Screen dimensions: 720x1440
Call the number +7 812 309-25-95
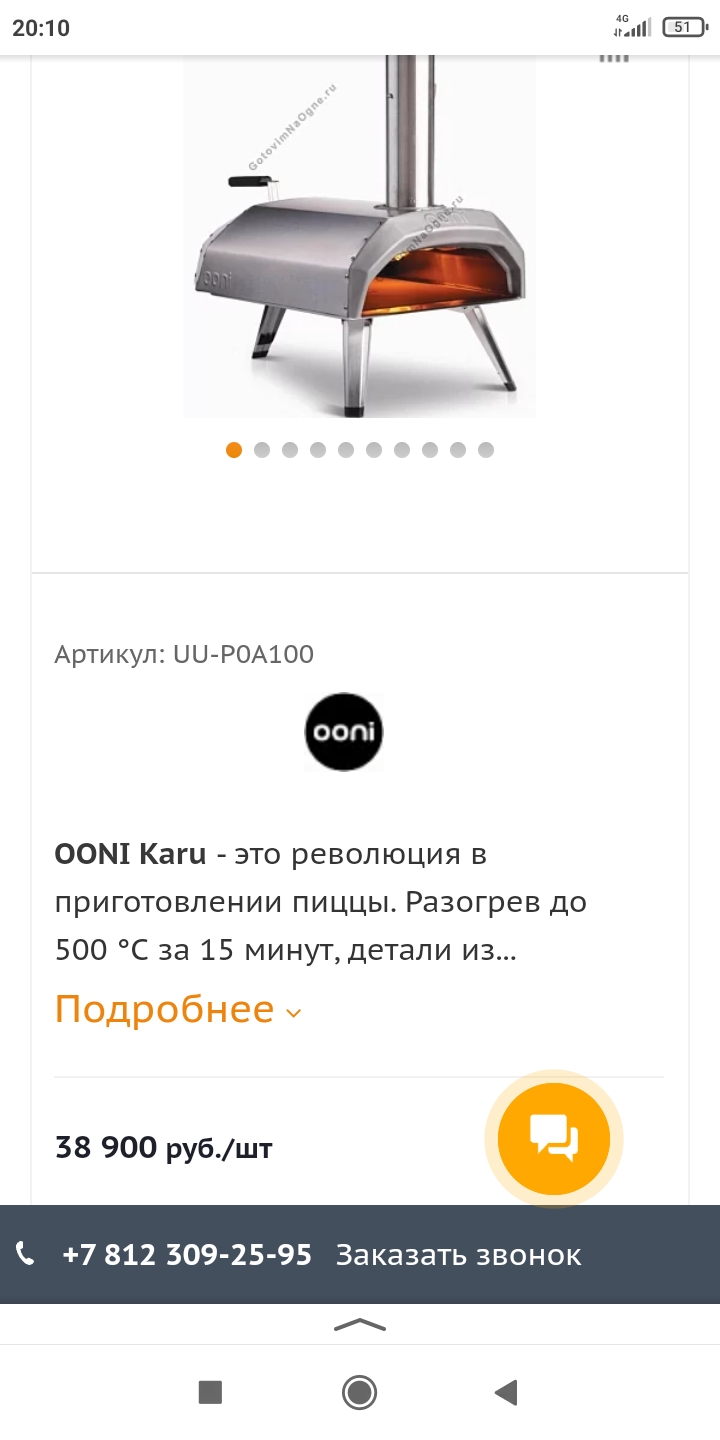(186, 1255)
